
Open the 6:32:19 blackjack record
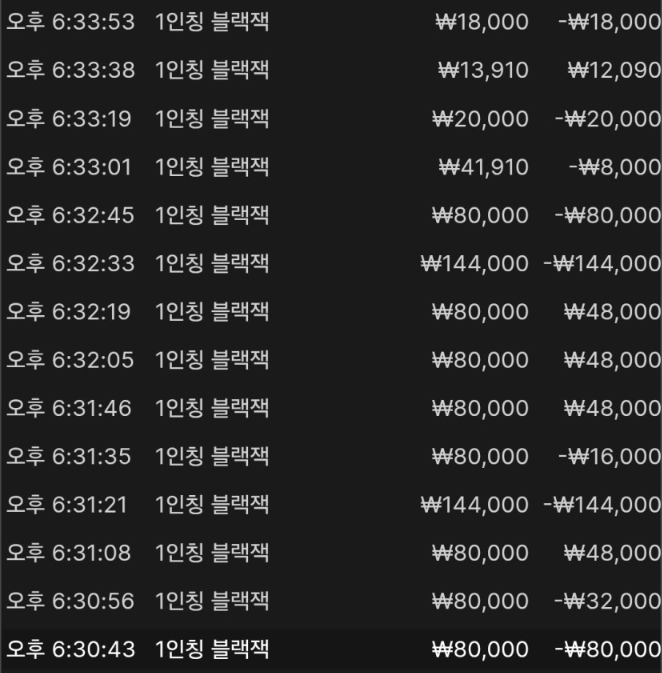click(x=330, y=311)
